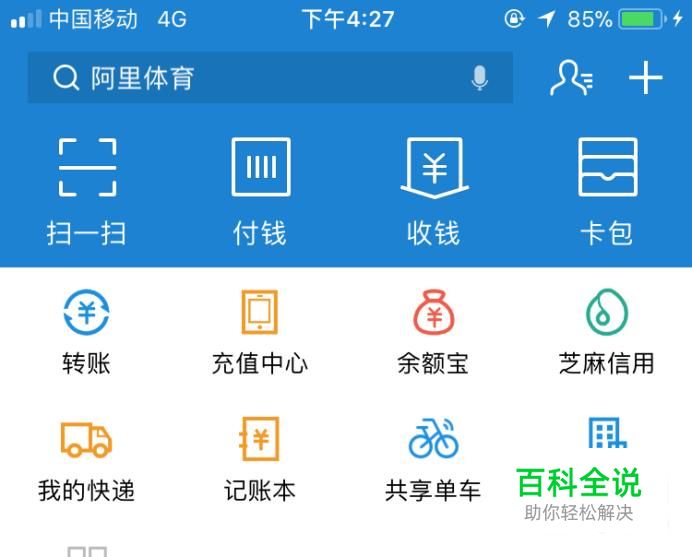
Task: Open 卡包 card wallet
Action: pyautogui.click(x=607, y=190)
